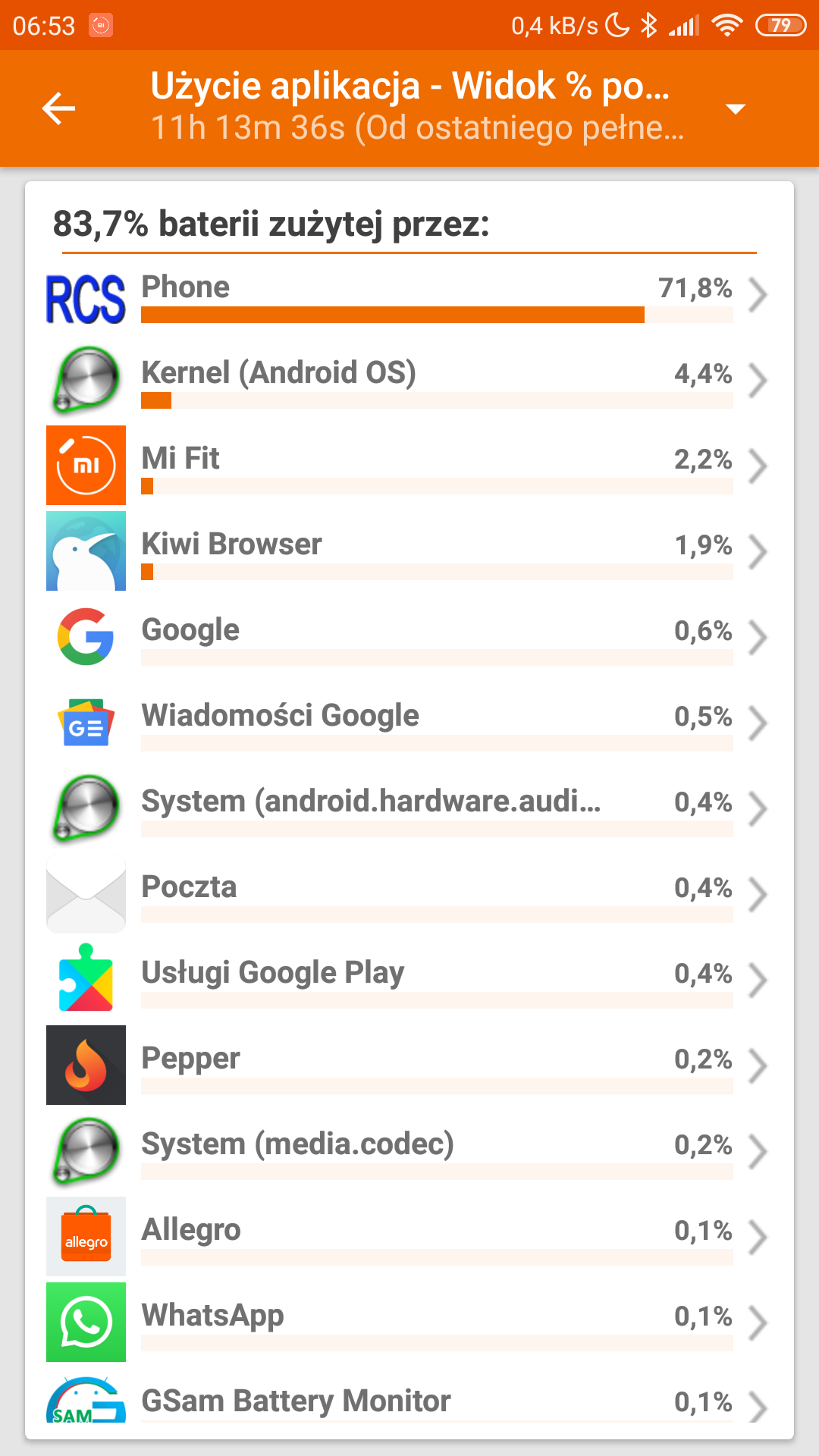This screenshot has height=1456, width=819.
Task: Select the Allegro usage entry
Action: [x=409, y=1239]
